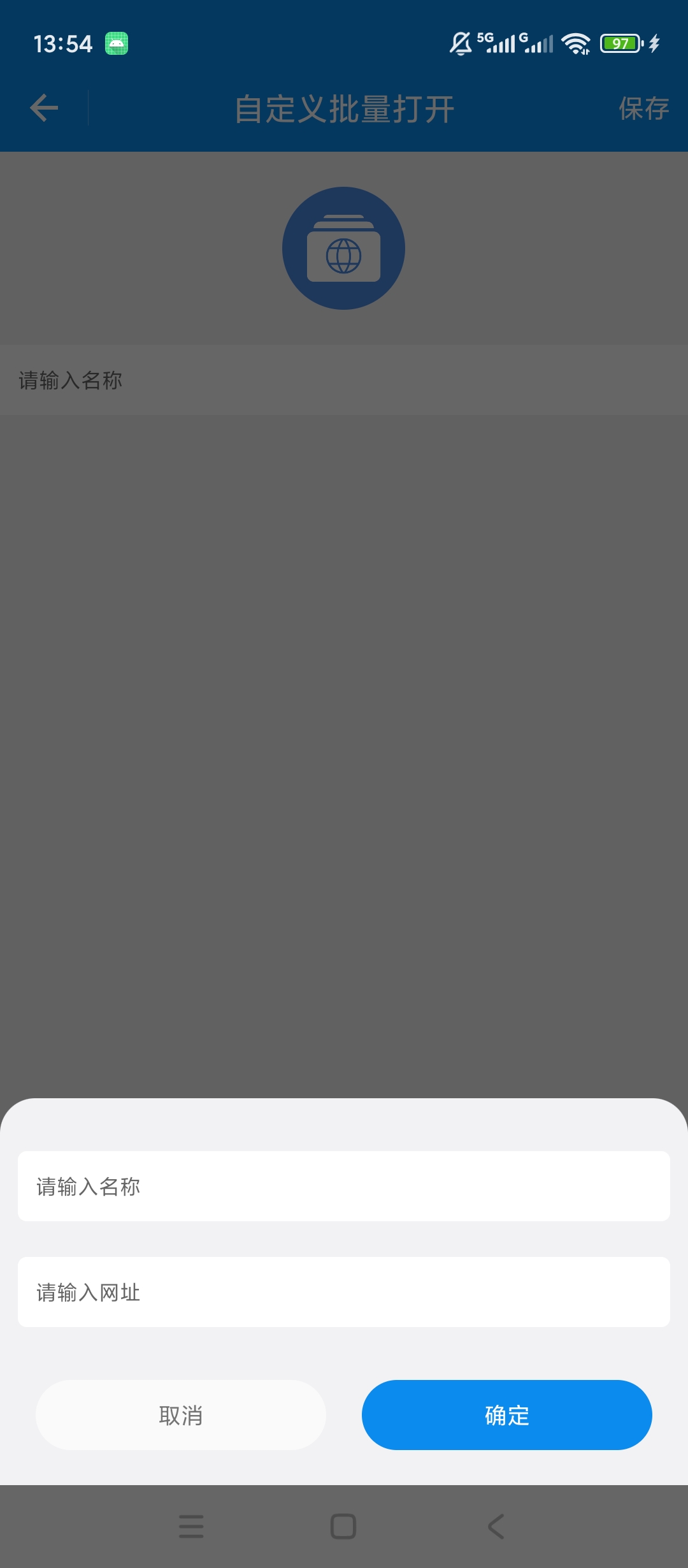Image resolution: width=688 pixels, height=1568 pixels.
Task: Tap the system back navigation button
Action: (496, 1527)
